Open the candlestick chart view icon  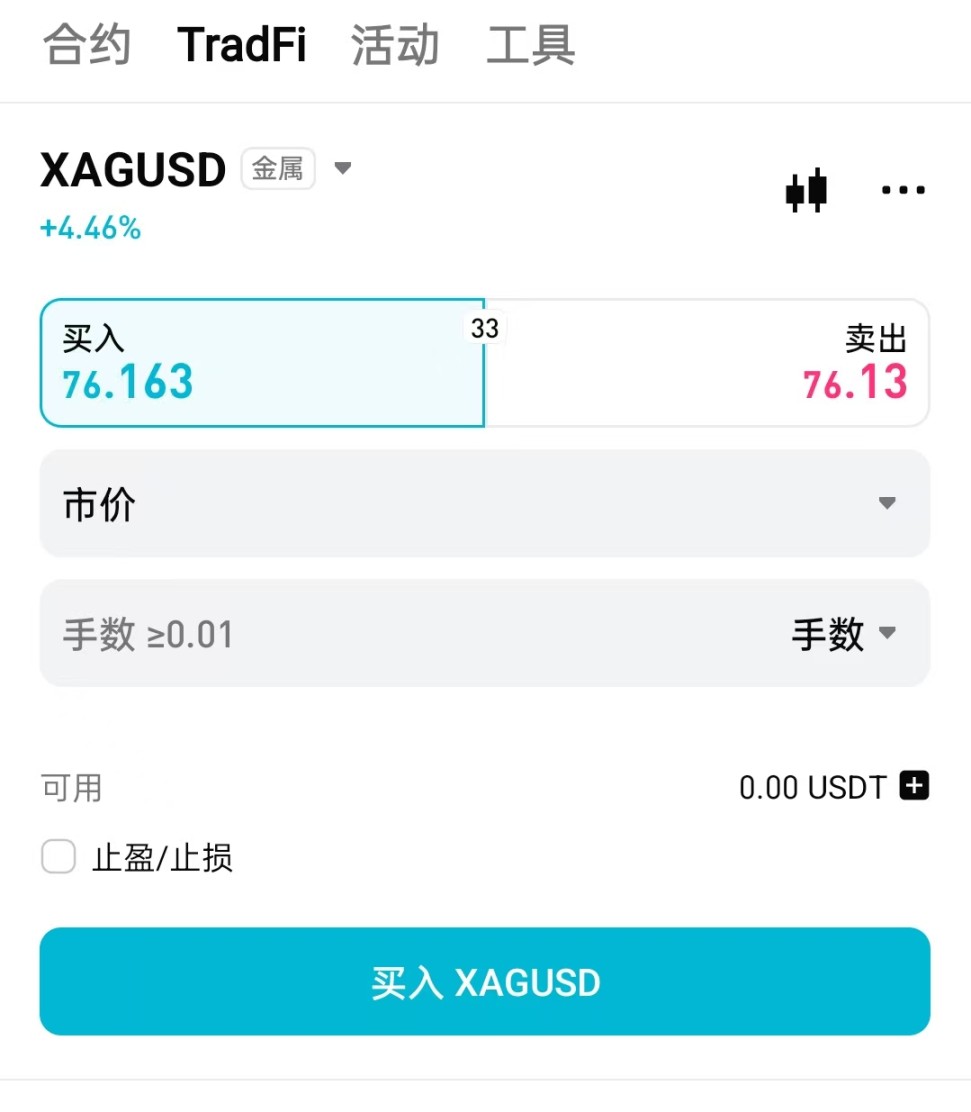pos(806,190)
